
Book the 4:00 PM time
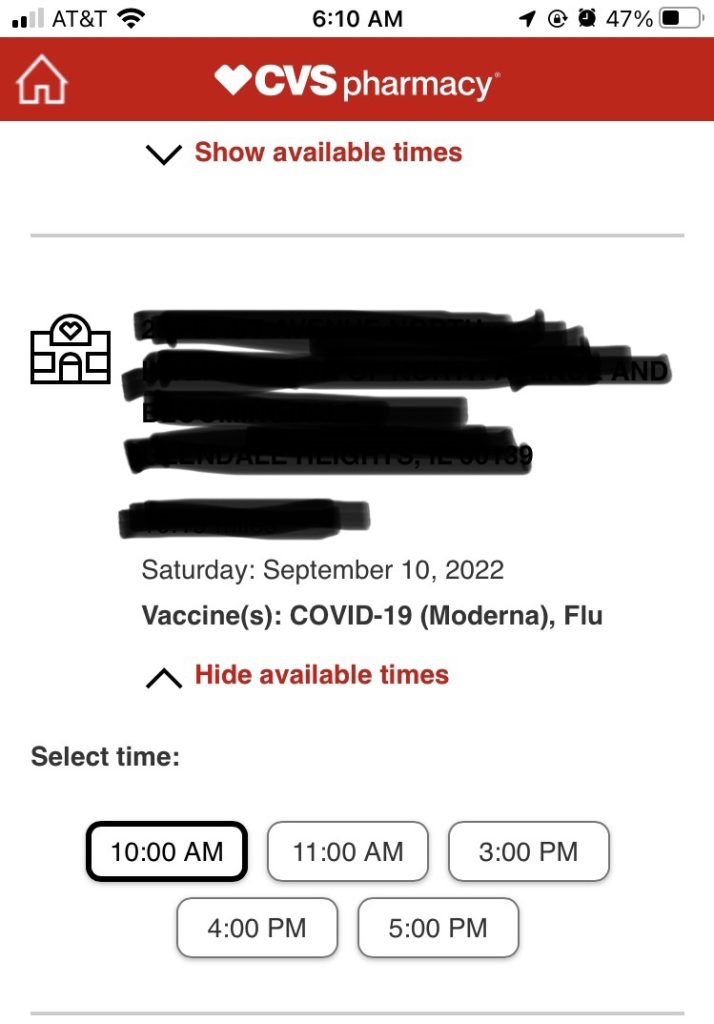(x=257, y=928)
